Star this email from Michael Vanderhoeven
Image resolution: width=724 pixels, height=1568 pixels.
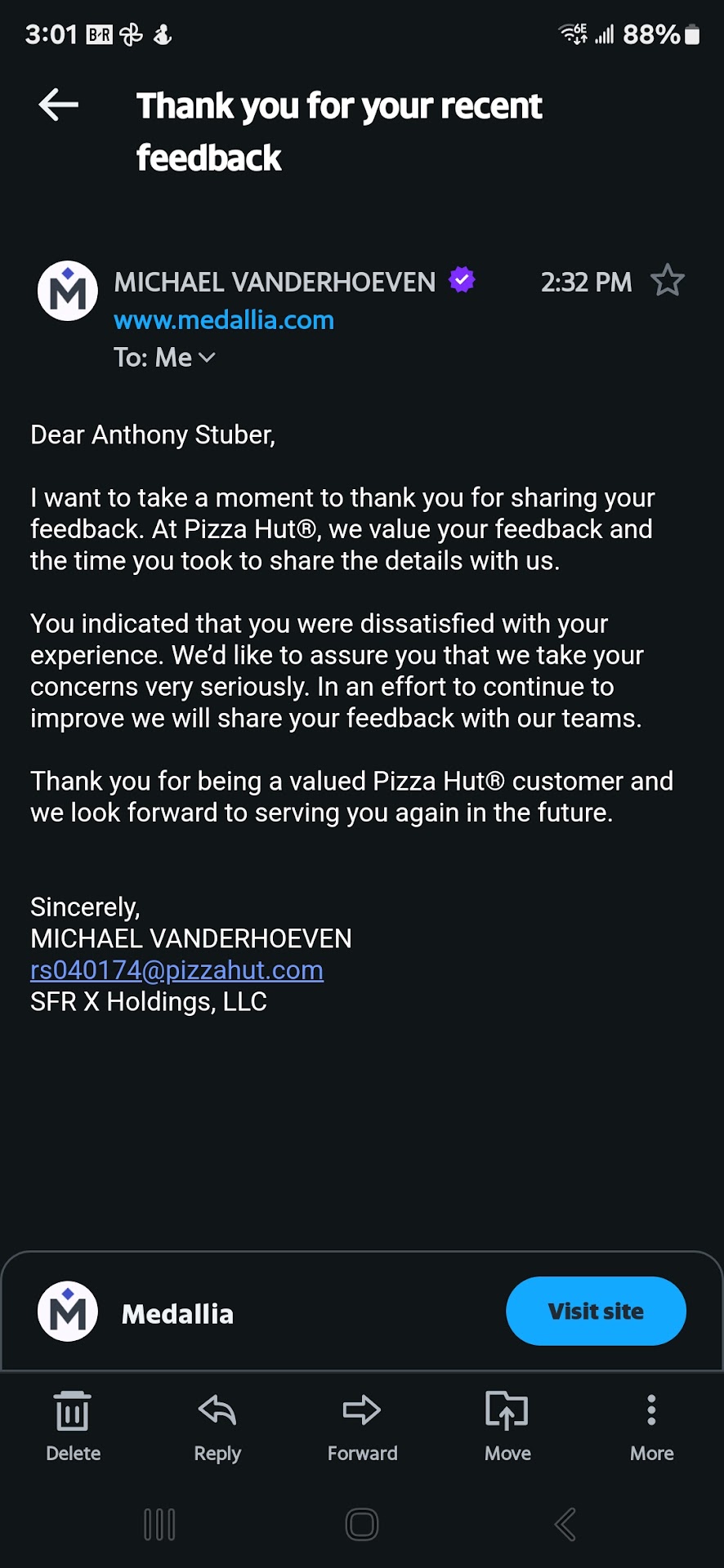[x=667, y=281]
